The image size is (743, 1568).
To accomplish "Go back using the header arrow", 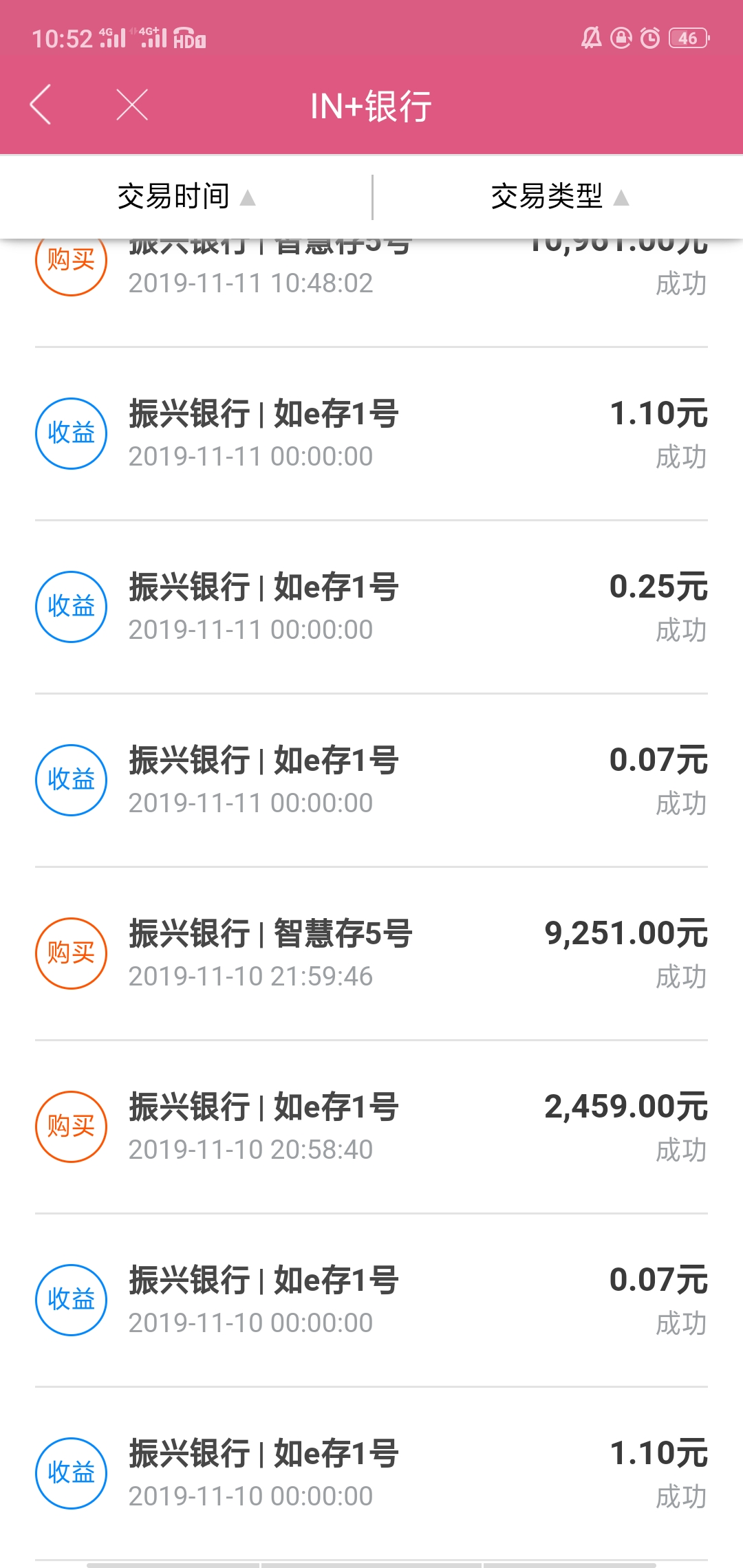I will click(41, 105).
